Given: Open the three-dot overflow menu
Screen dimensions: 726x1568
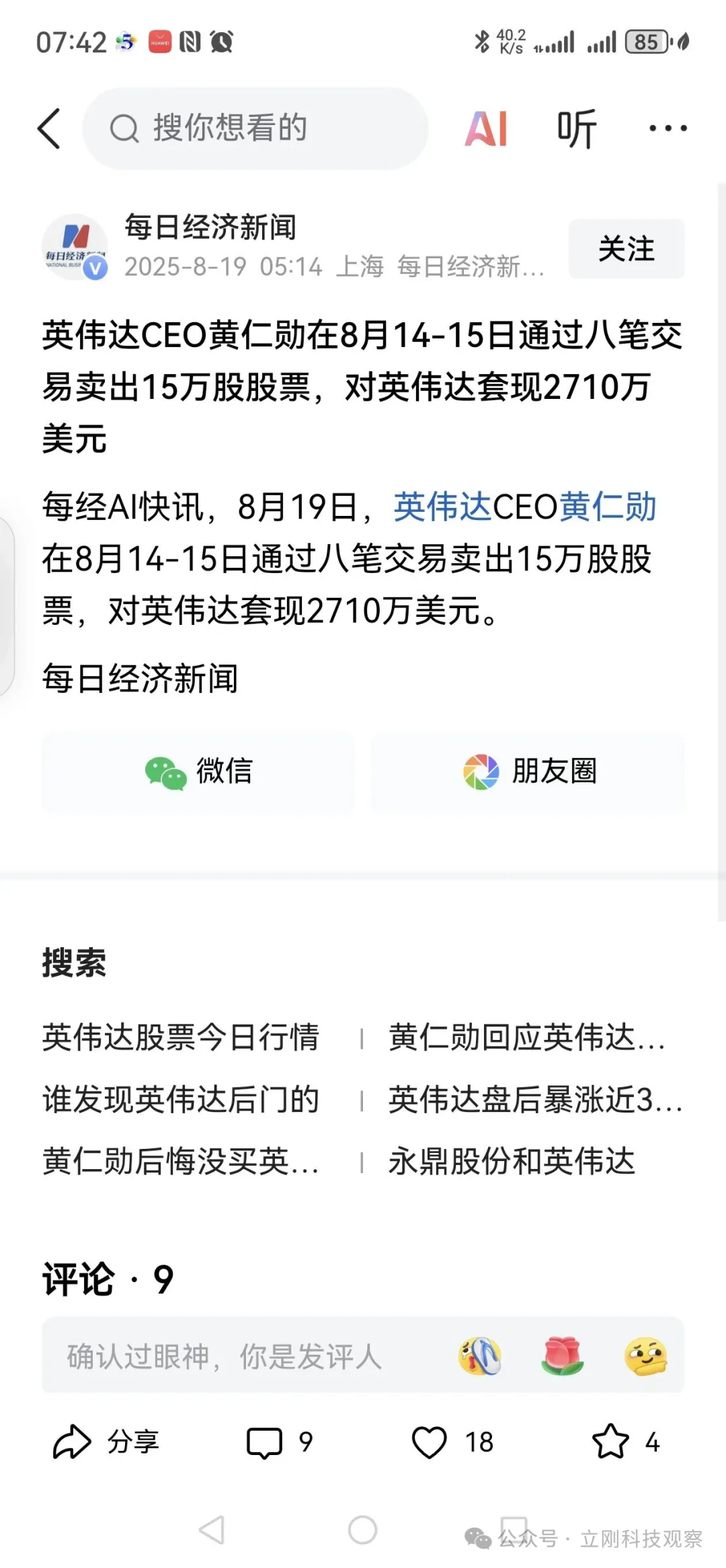Looking at the screenshot, I should pyautogui.click(x=668, y=128).
